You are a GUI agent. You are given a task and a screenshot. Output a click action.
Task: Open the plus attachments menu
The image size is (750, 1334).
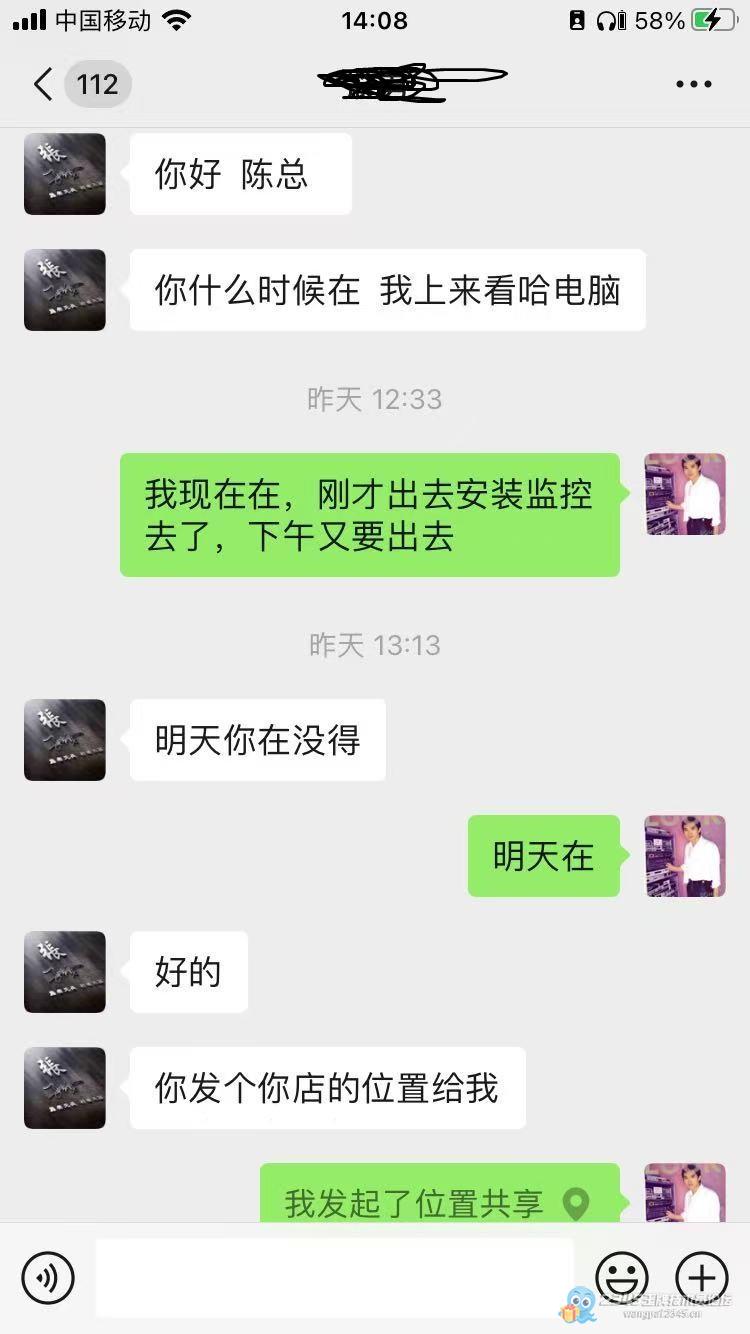pos(701,1277)
